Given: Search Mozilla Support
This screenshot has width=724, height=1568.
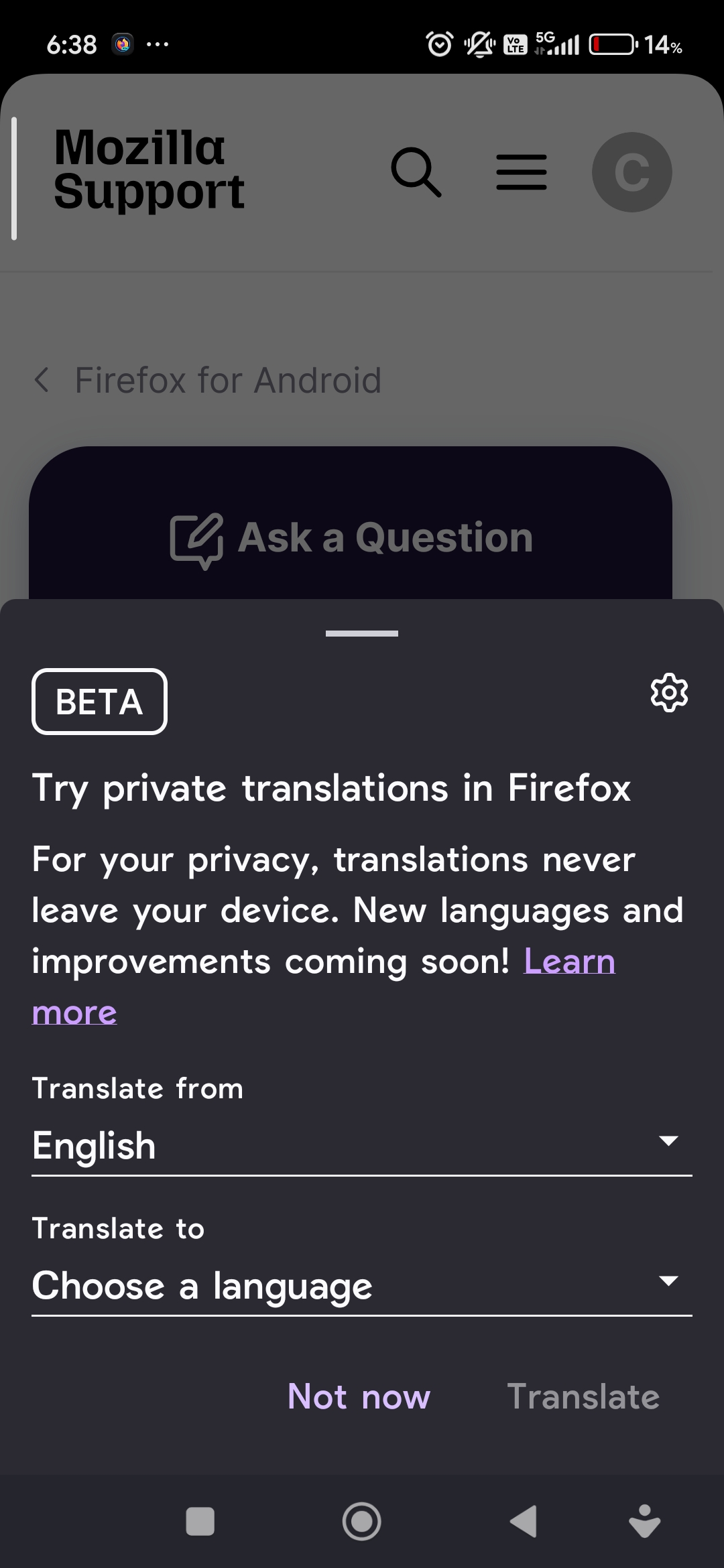Looking at the screenshot, I should point(416,172).
